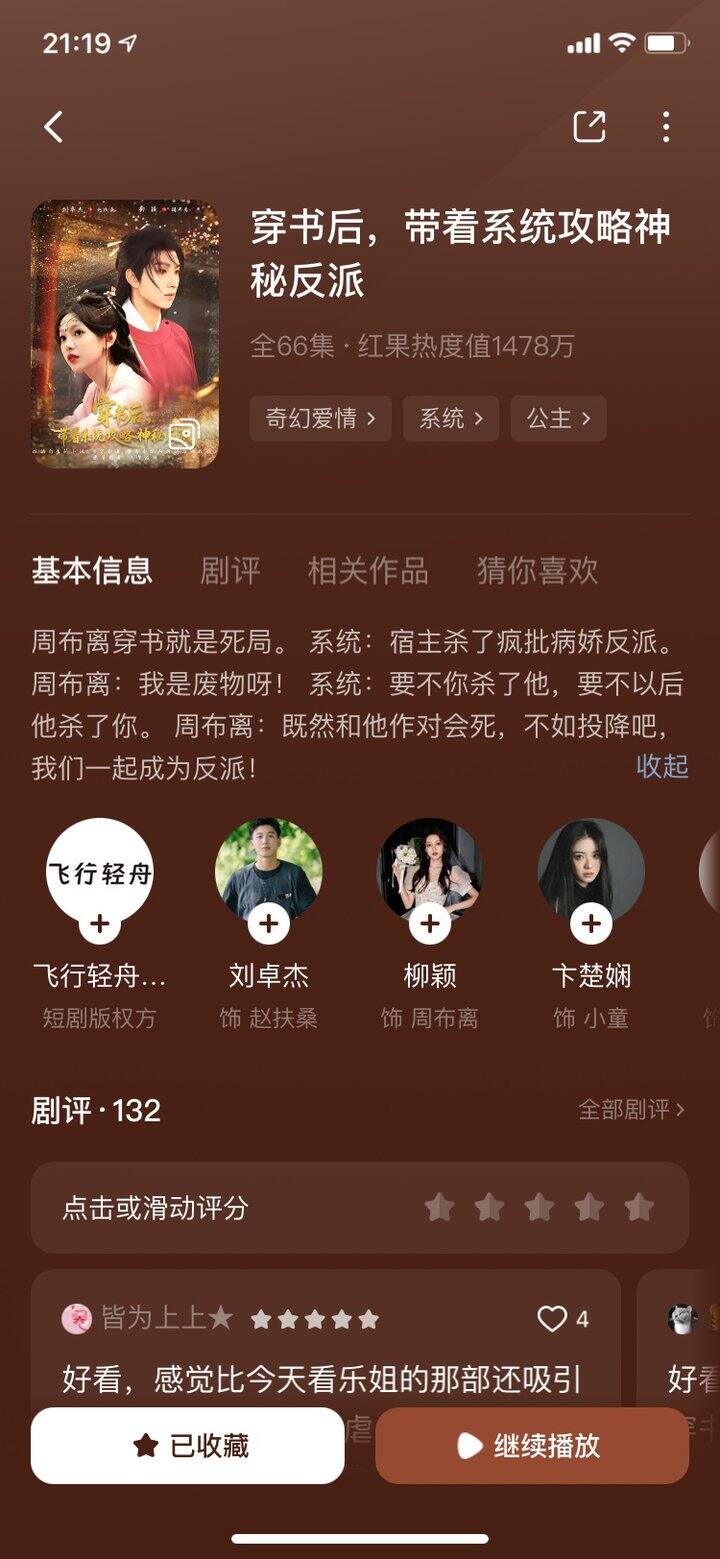Open the three-dot overflow menu
The image size is (720, 1559).
pos(666,127)
